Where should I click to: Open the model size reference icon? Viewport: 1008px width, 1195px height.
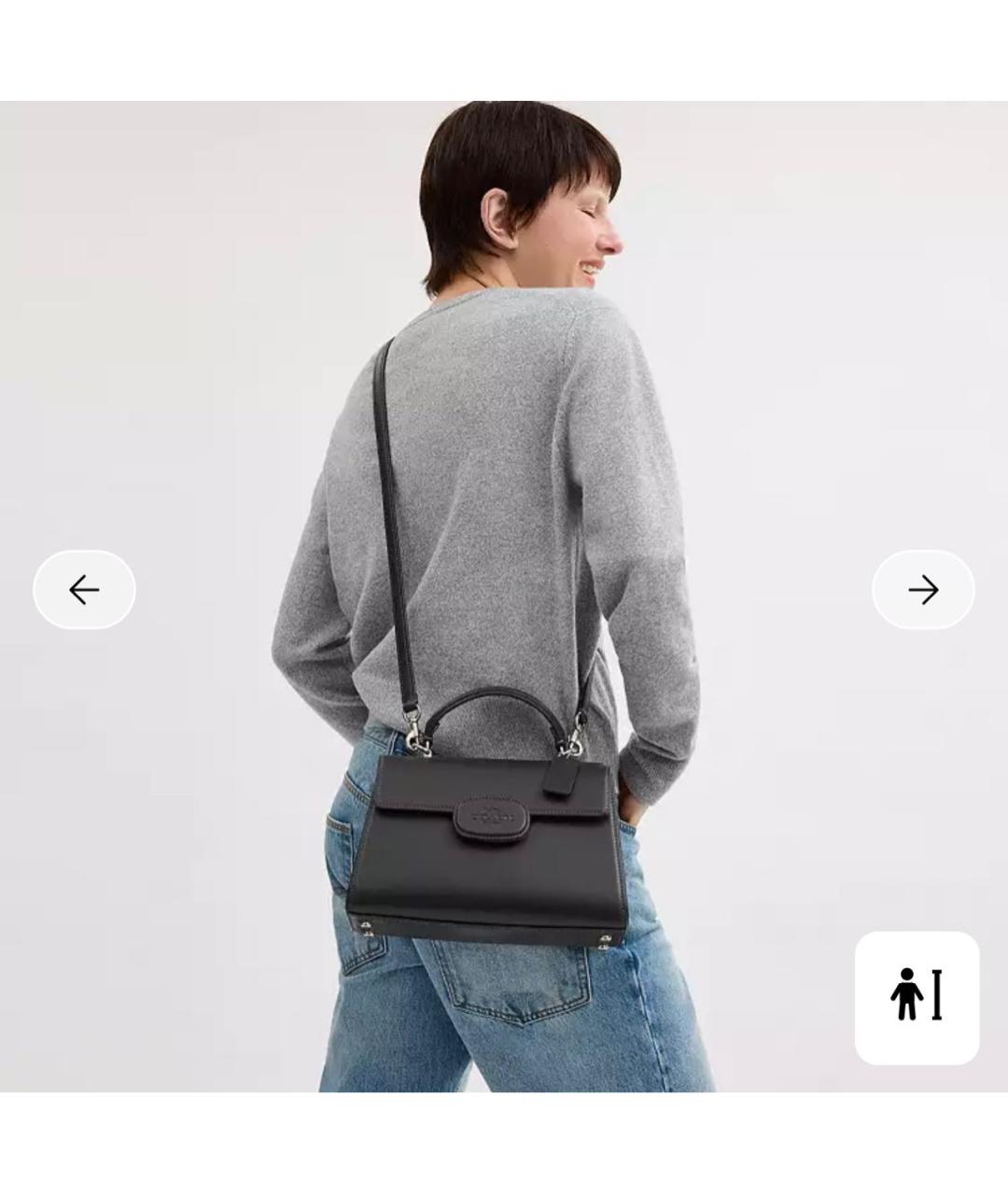coord(917,997)
